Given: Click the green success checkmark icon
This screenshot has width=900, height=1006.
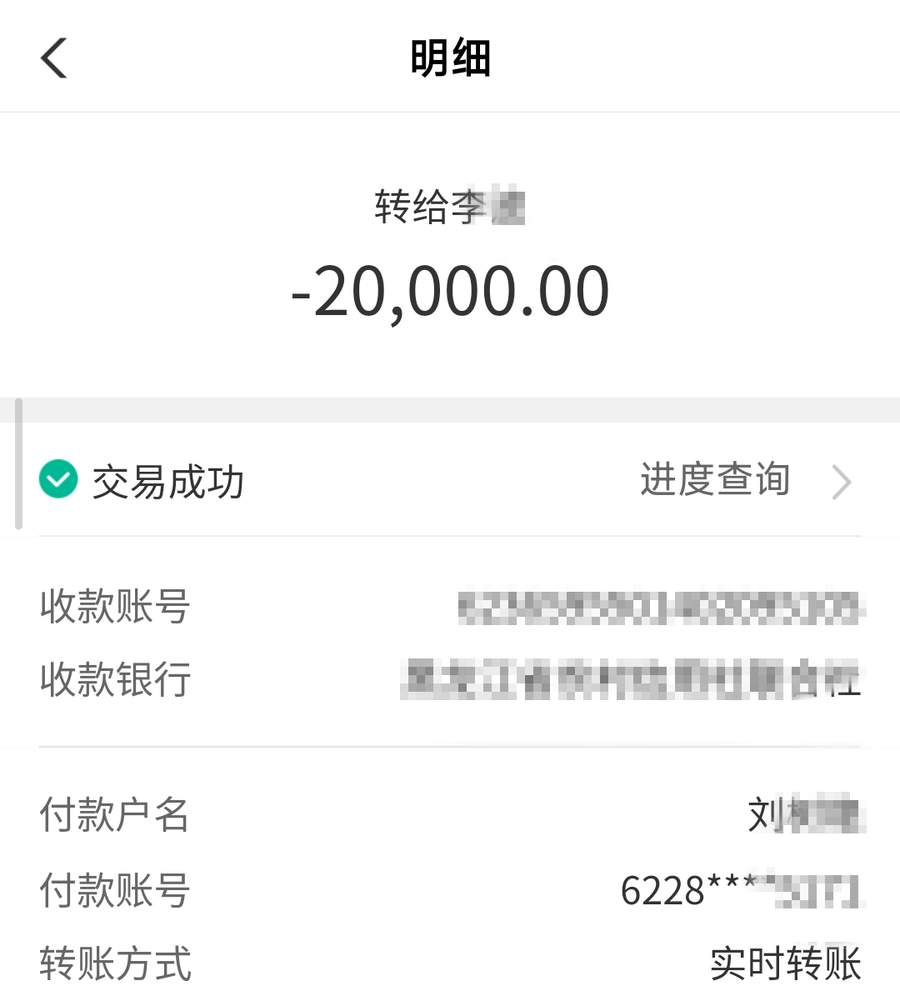Looking at the screenshot, I should (58, 480).
